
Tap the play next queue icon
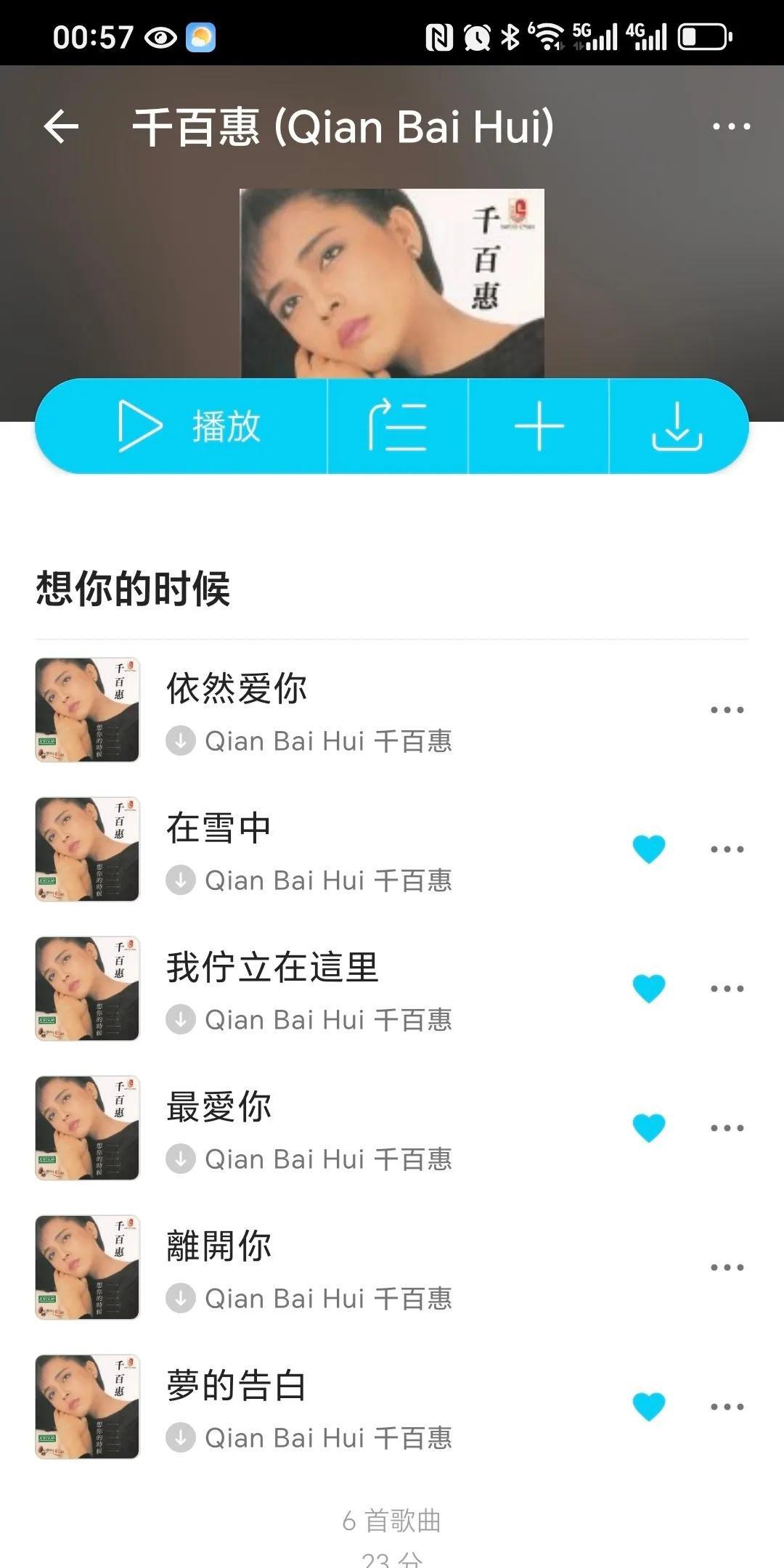tap(398, 426)
